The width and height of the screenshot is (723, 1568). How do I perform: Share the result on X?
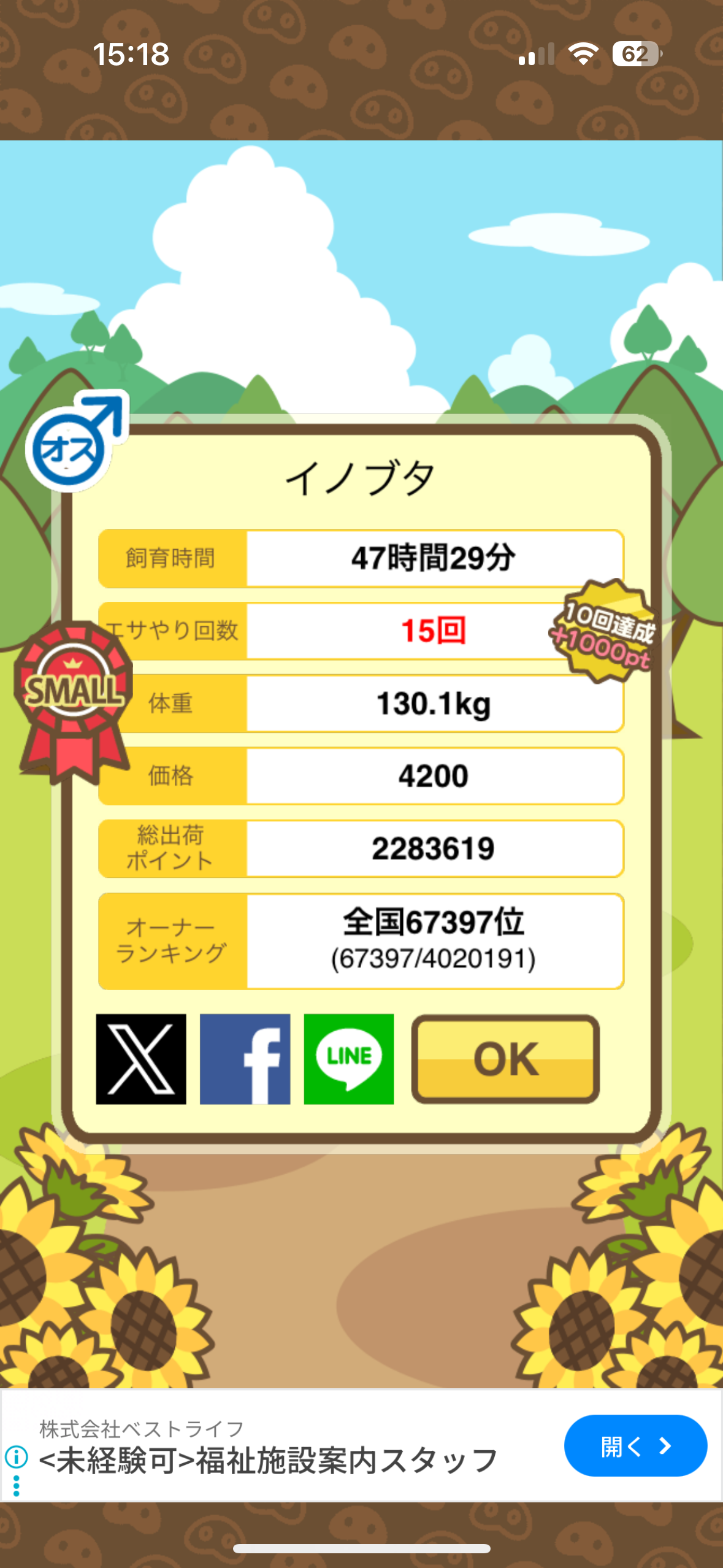[x=141, y=1059]
